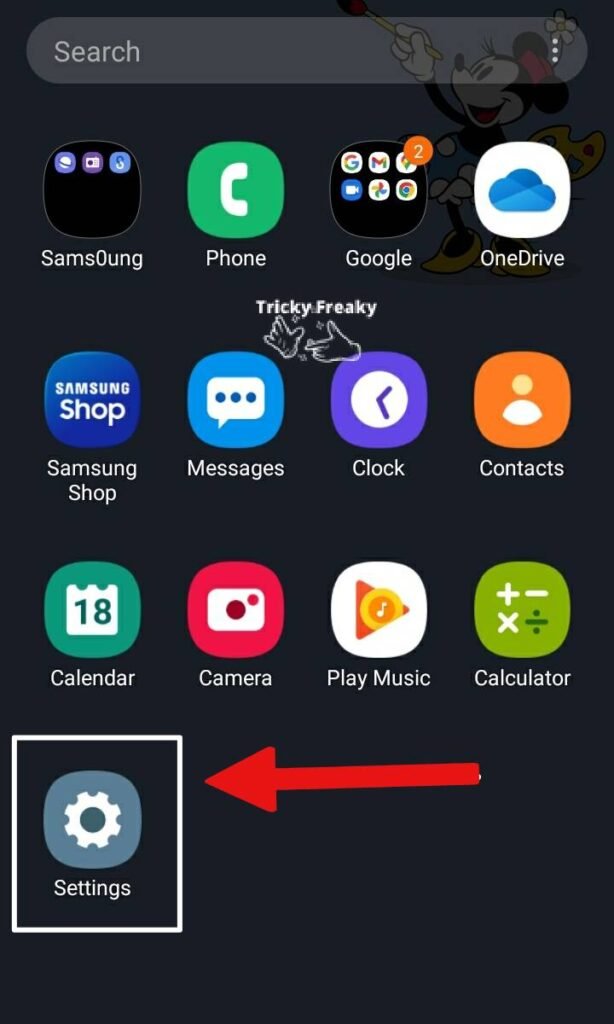Open the Calendar app
Screen dimensions: 614x1024
tap(91, 609)
